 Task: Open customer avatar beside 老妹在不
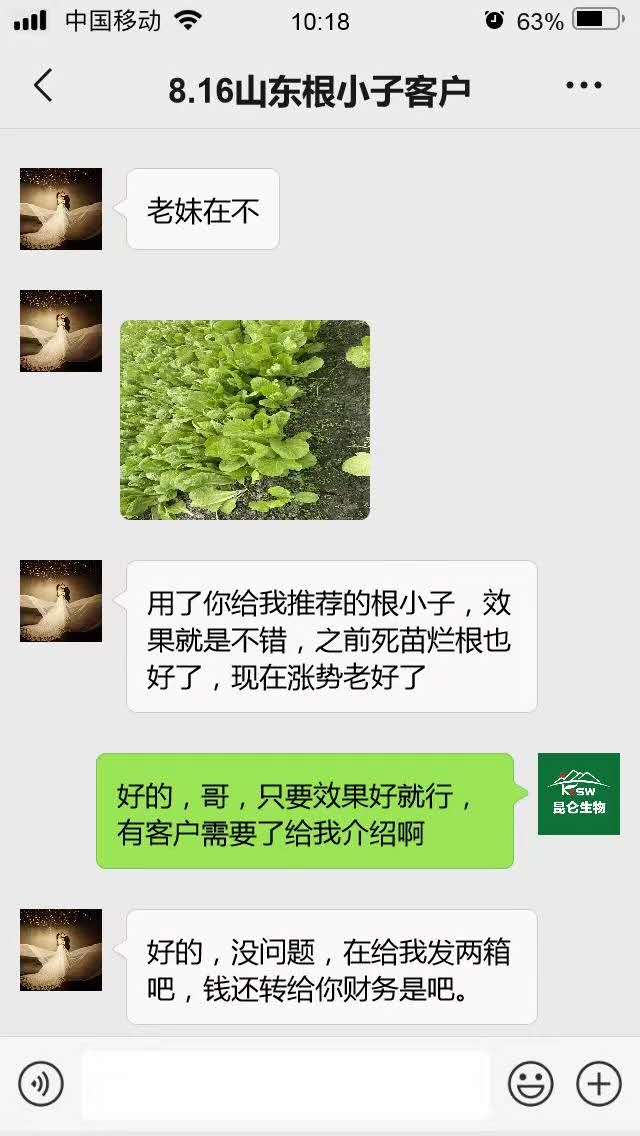[61, 209]
